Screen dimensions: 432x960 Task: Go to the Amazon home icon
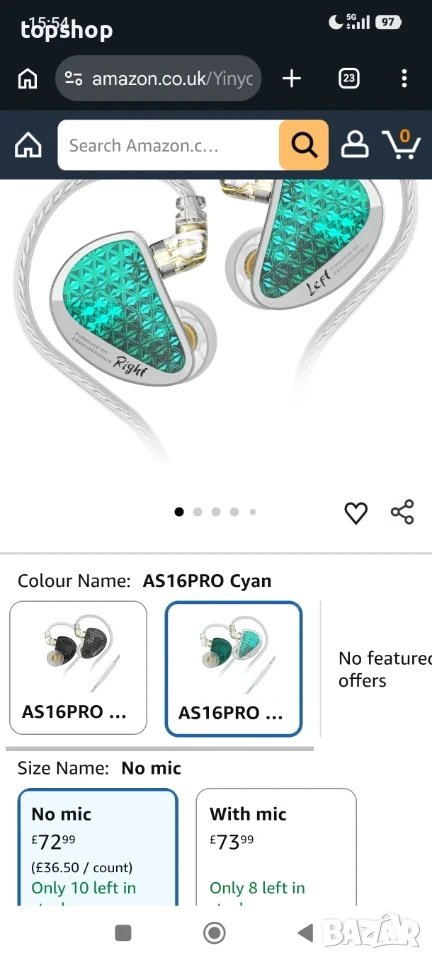pyautogui.click(x=28, y=146)
